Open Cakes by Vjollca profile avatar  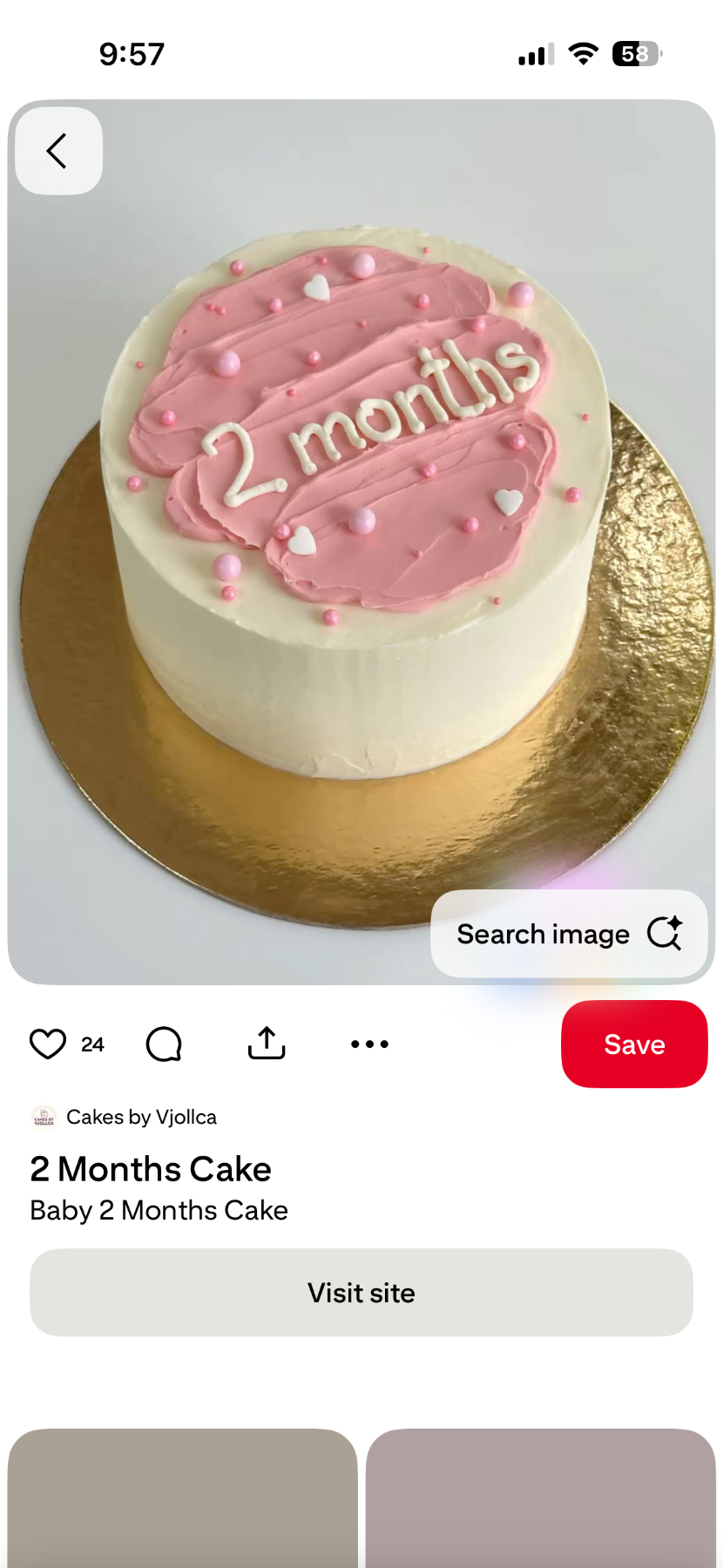[x=42, y=1117]
